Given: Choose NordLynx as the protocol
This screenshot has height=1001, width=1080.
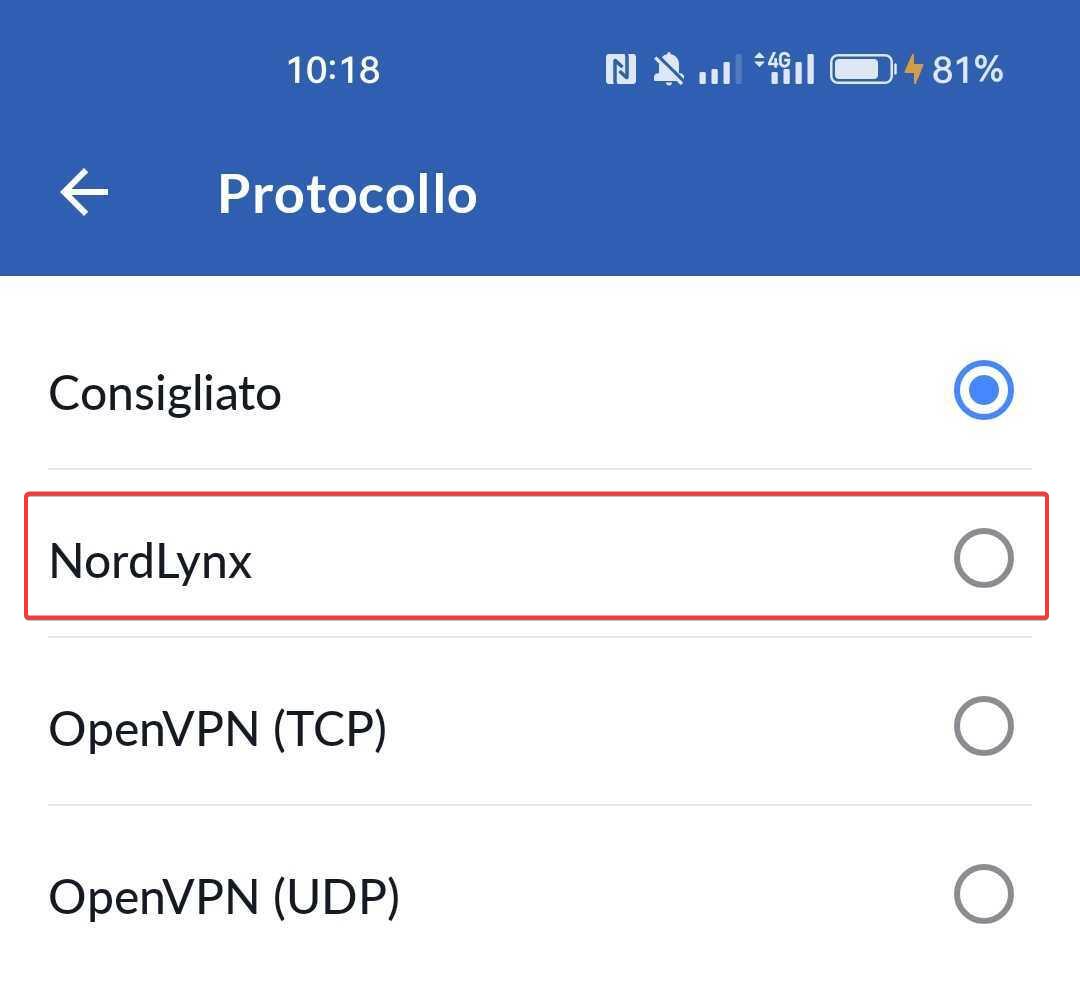Looking at the screenshot, I should [x=983, y=558].
